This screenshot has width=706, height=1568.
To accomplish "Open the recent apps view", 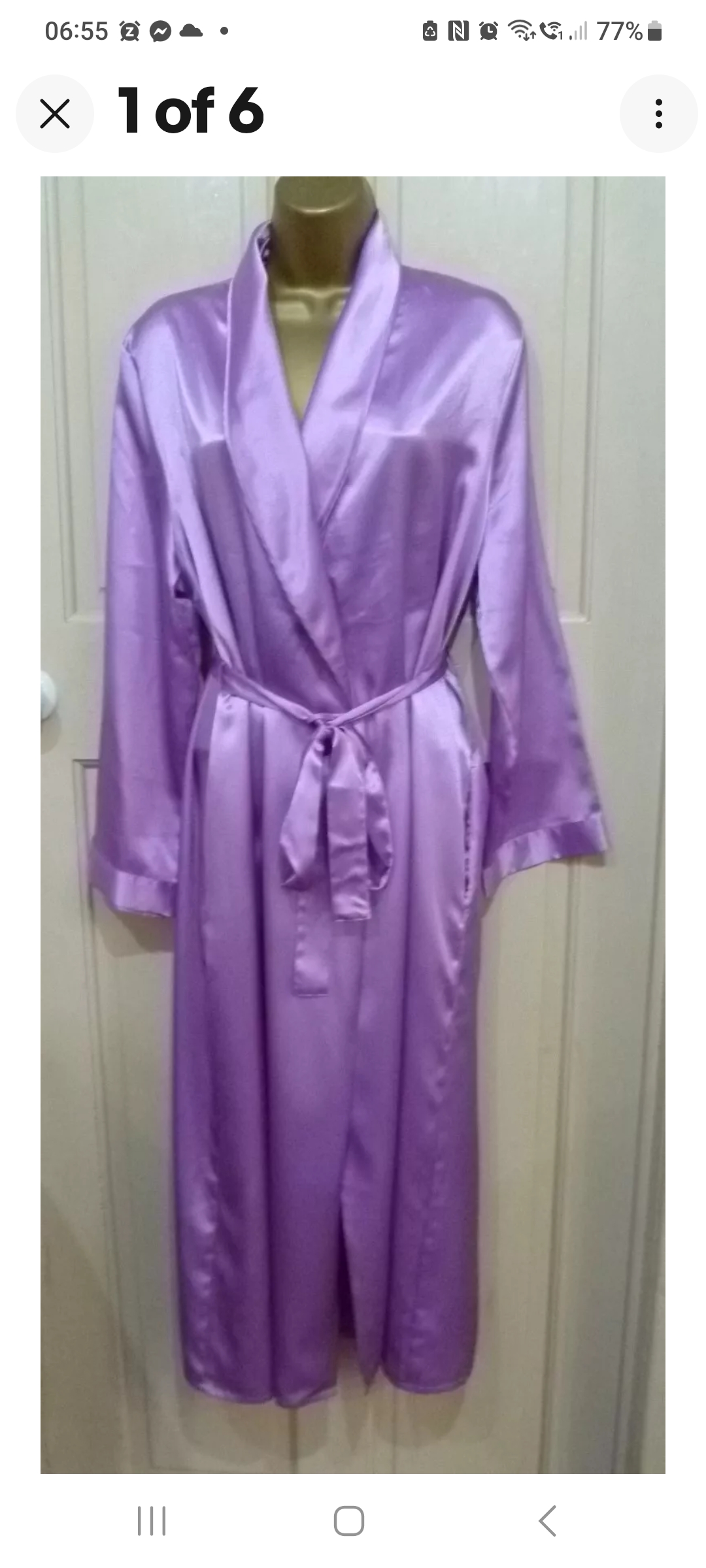I will [x=152, y=1520].
